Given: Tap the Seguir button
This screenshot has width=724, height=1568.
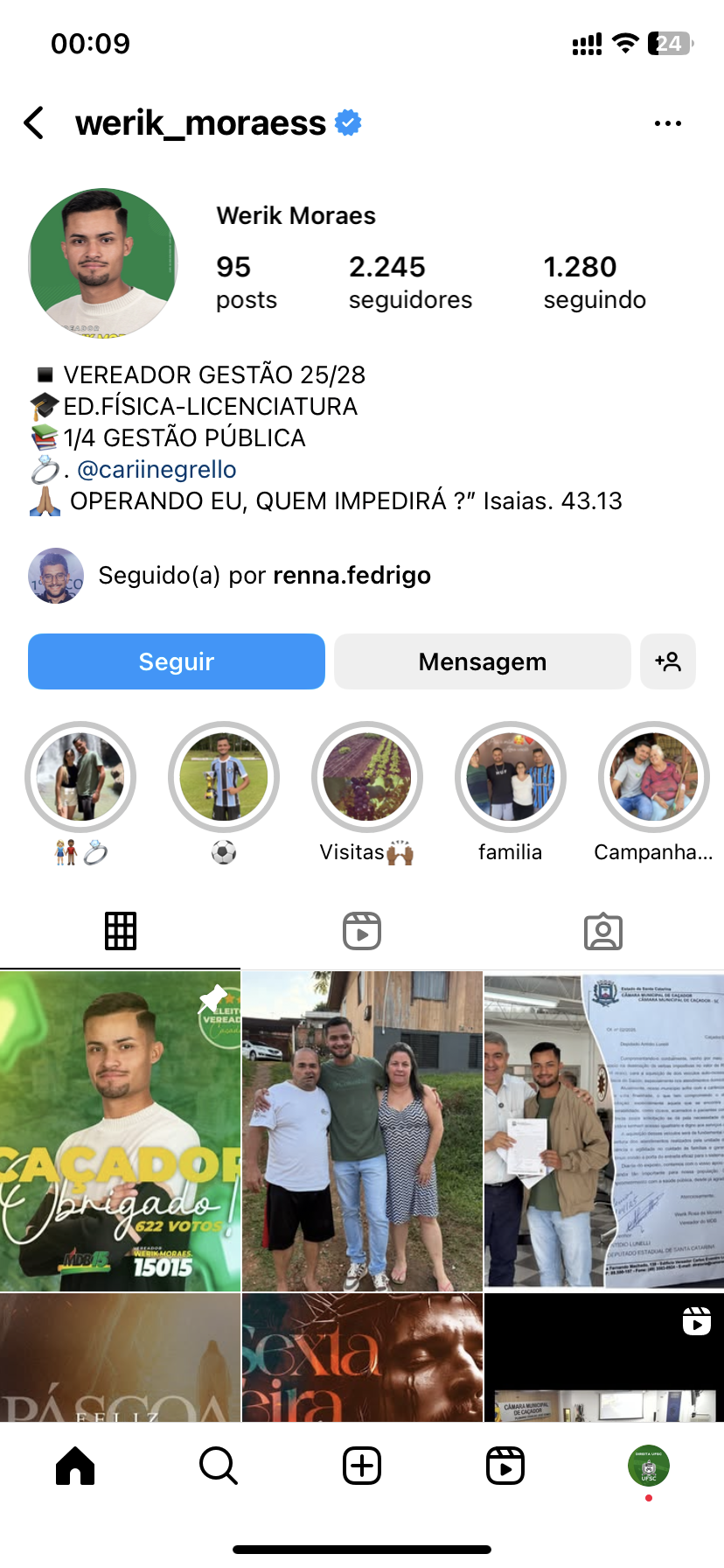Looking at the screenshot, I should [177, 661].
